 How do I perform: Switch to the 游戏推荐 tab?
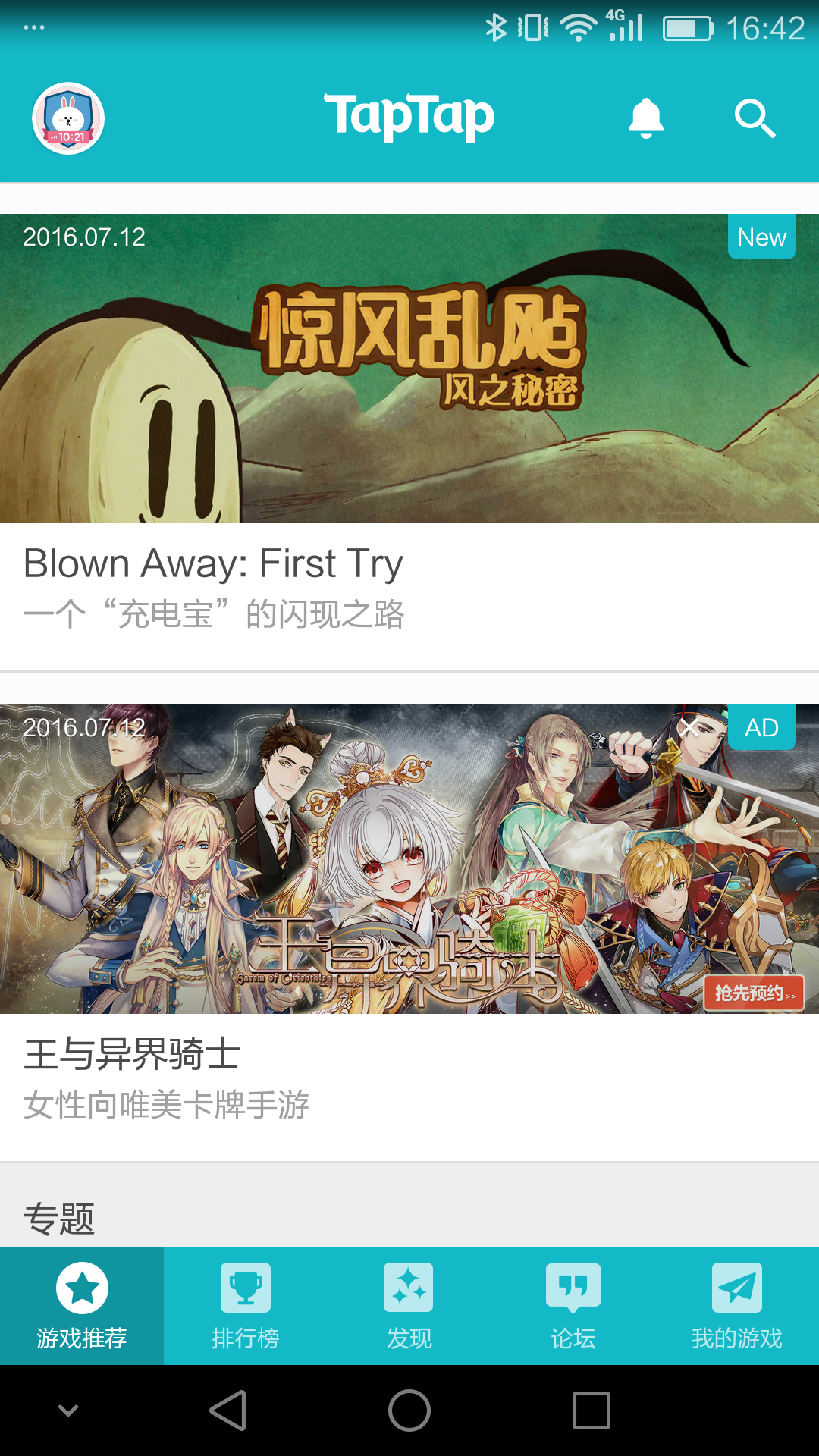(x=82, y=1306)
